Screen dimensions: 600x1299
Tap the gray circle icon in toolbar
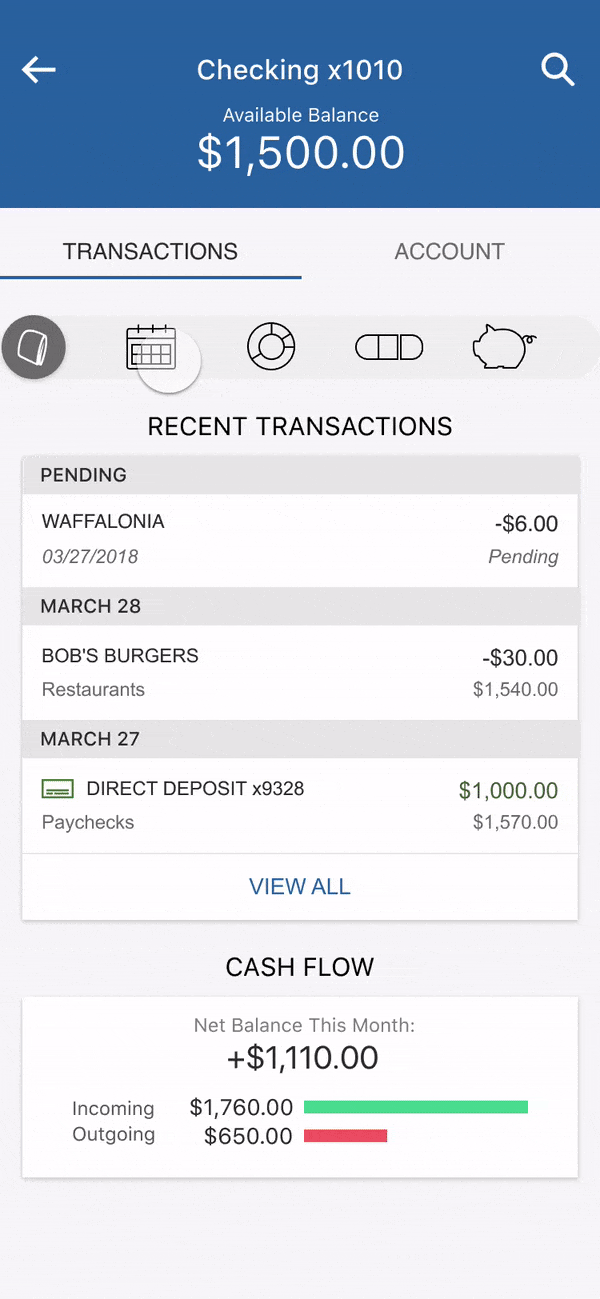34,348
